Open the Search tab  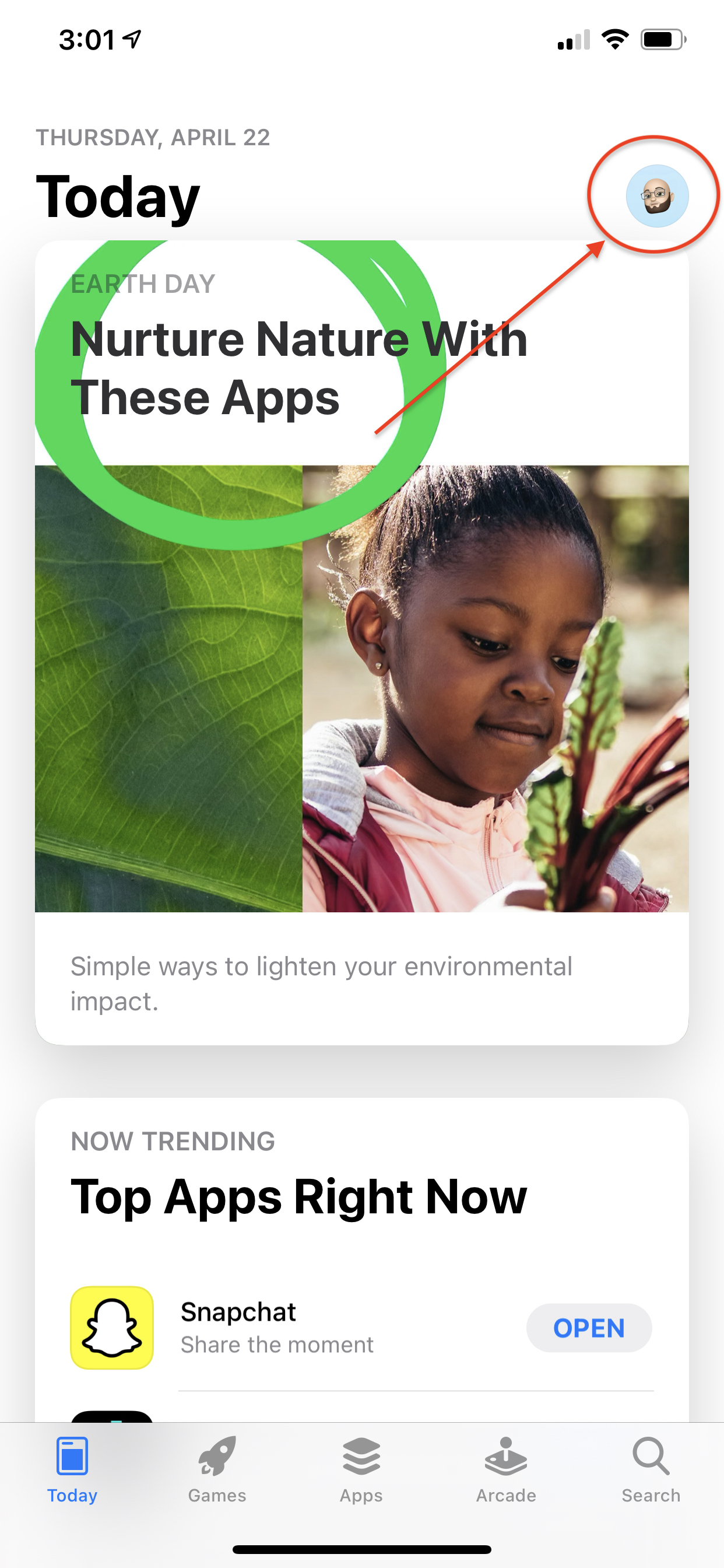point(651,1469)
